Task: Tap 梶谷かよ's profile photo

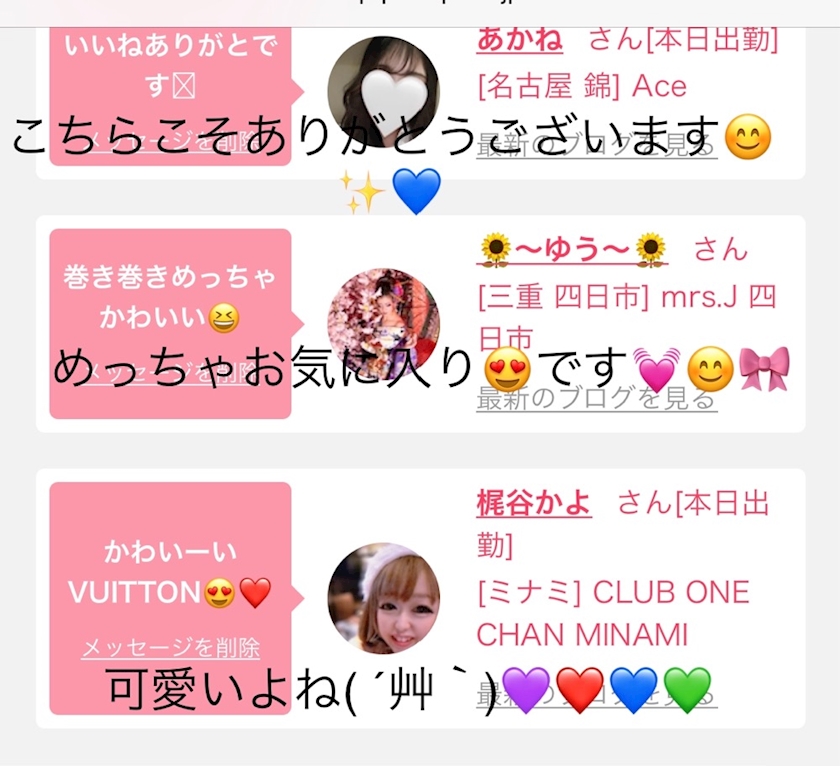Action: tap(383, 598)
